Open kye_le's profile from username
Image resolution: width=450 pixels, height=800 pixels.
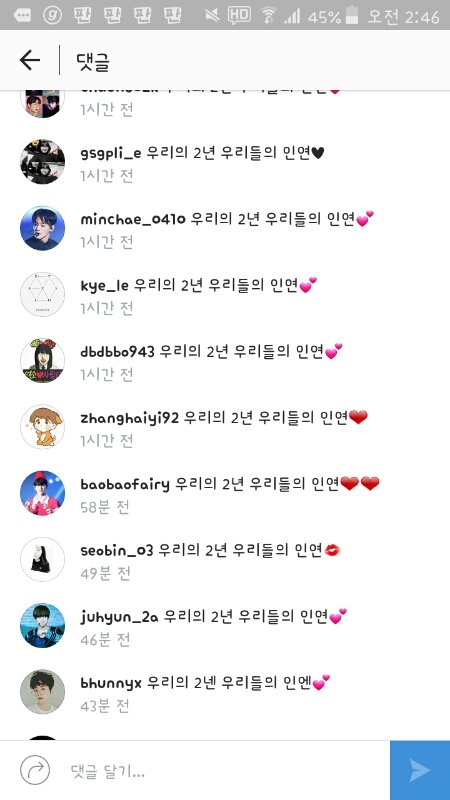click(x=105, y=286)
